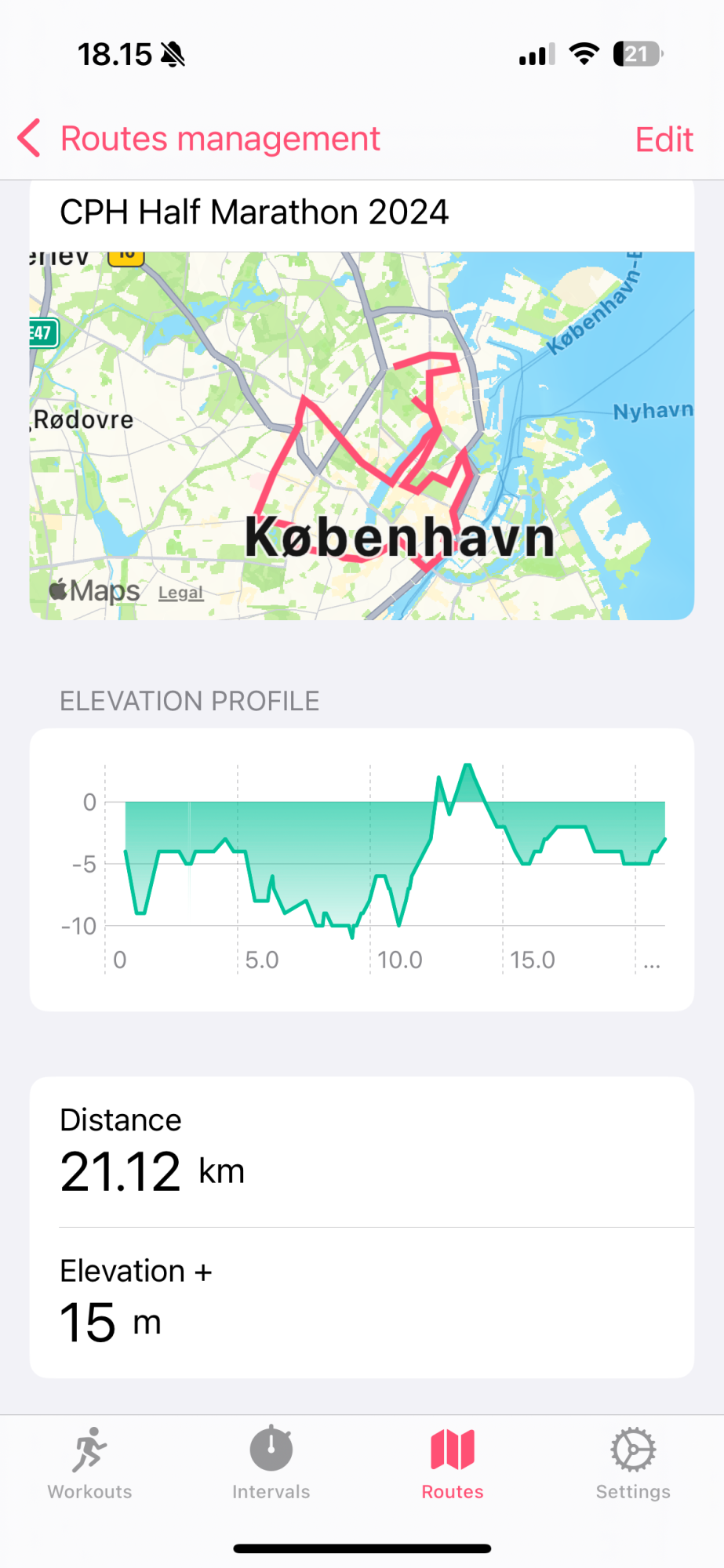The width and height of the screenshot is (724, 1568).
Task: Tap Edit to modify the route
Action: pos(664,140)
